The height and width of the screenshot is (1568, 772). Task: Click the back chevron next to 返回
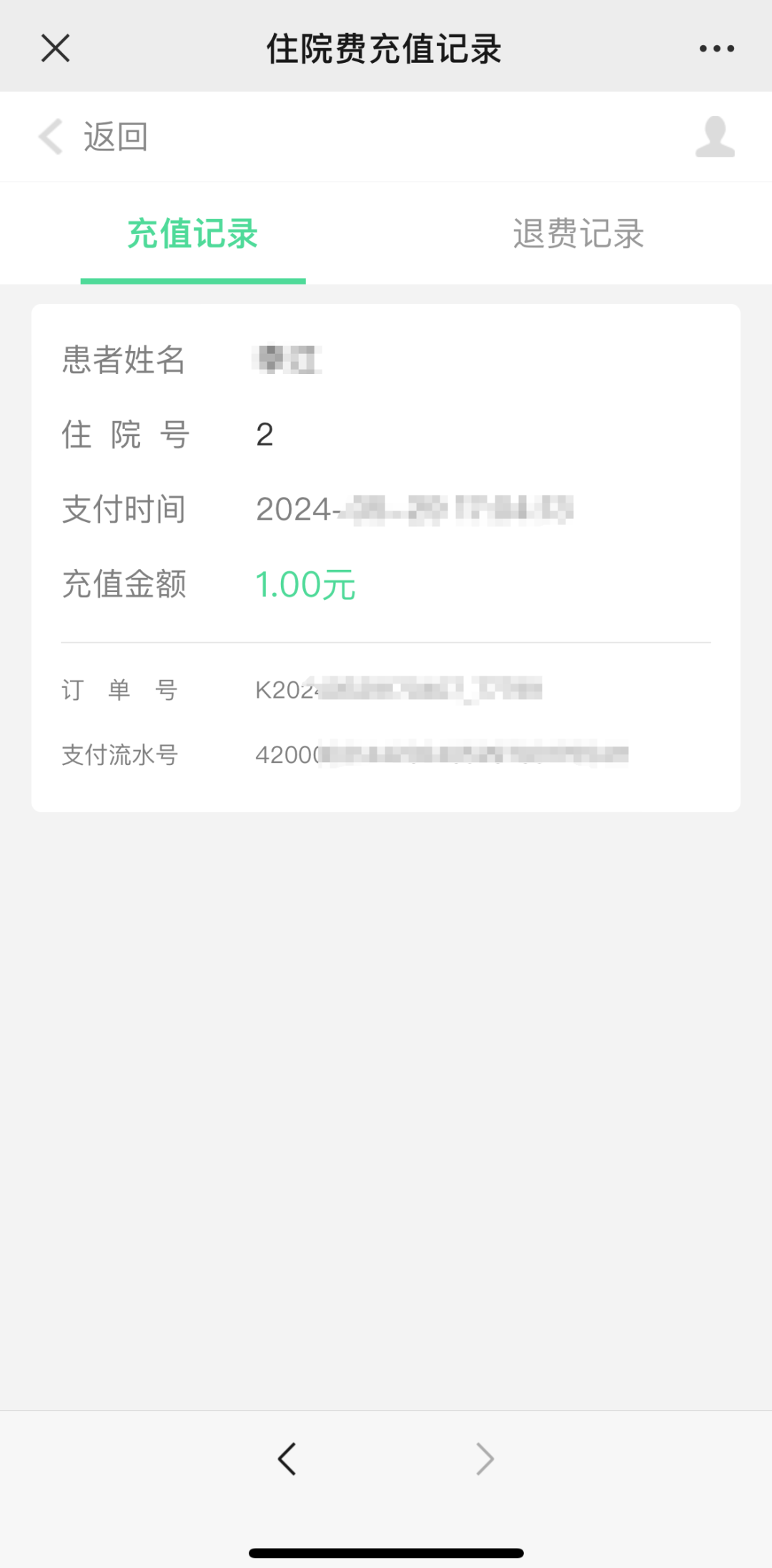click(49, 137)
